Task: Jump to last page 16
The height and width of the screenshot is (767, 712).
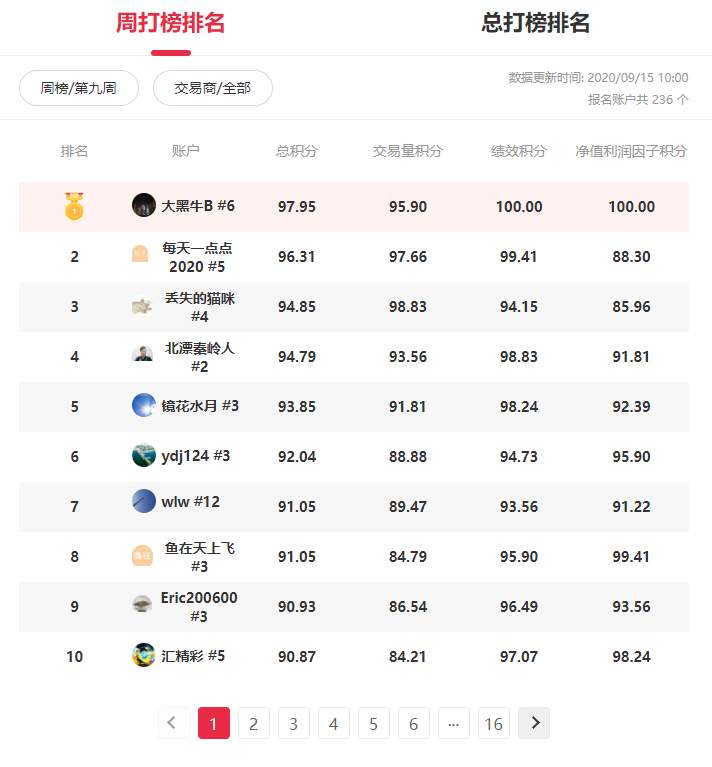Action: point(493,723)
